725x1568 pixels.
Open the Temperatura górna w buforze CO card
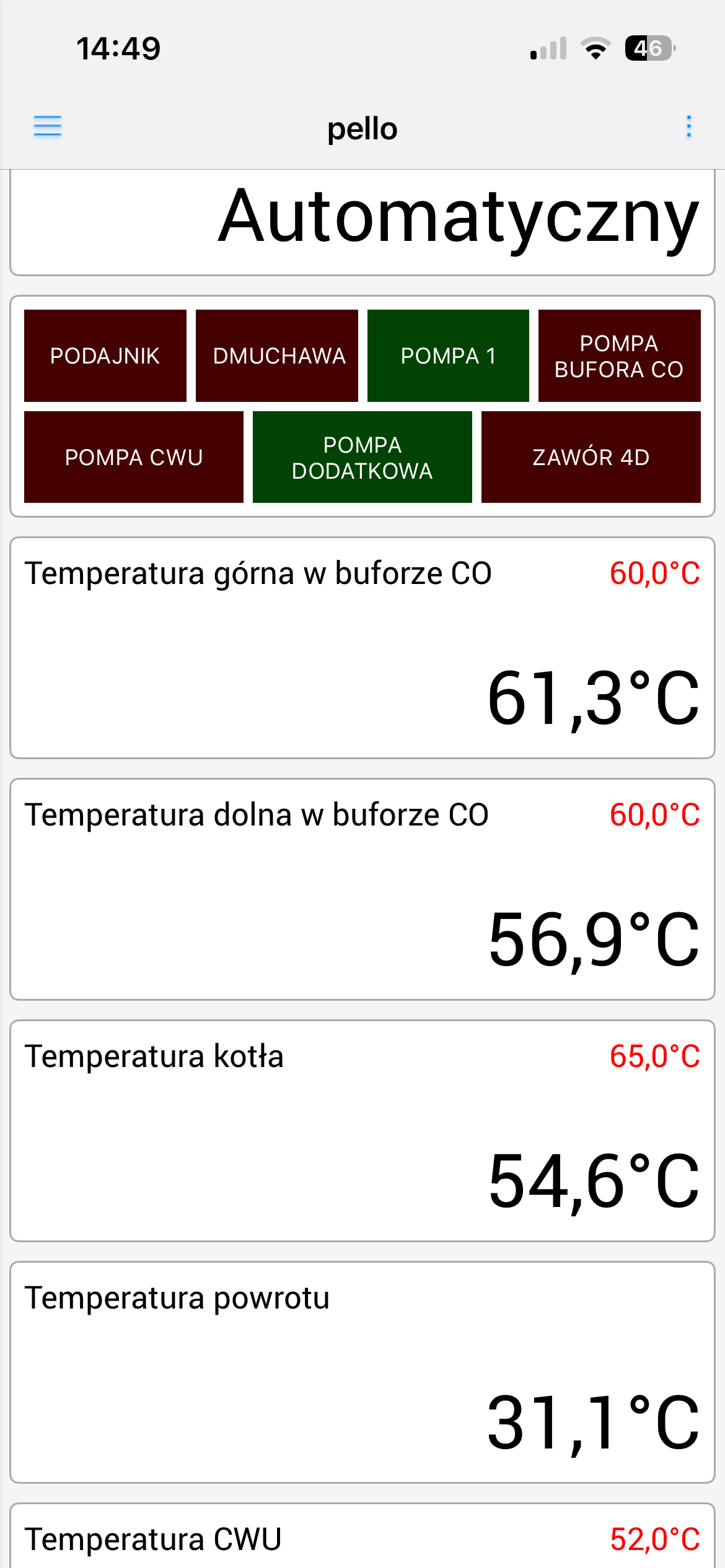click(362, 647)
